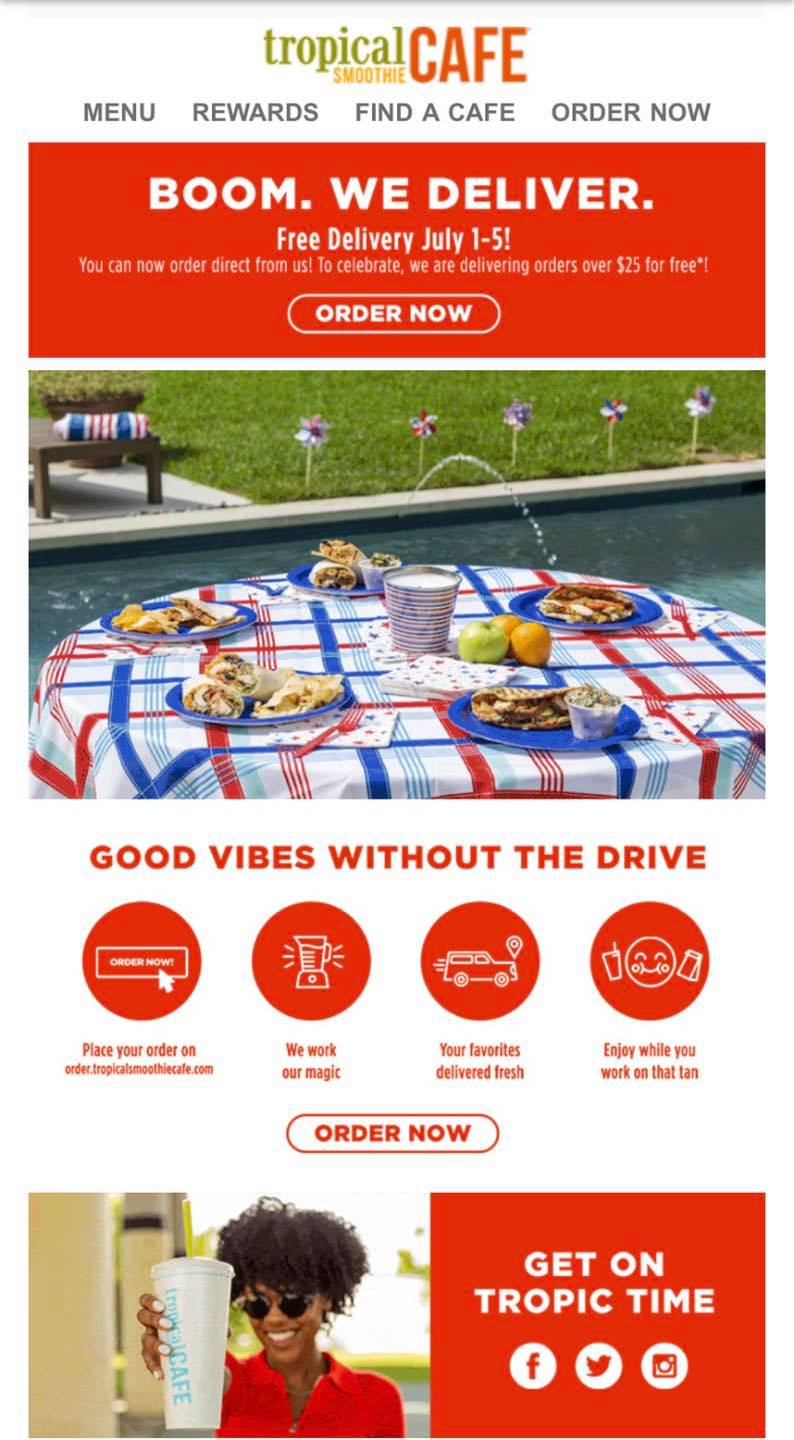This screenshot has width=794, height=1440.
Task: Open the Twitter icon
Action: click(x=598, y=1366)
